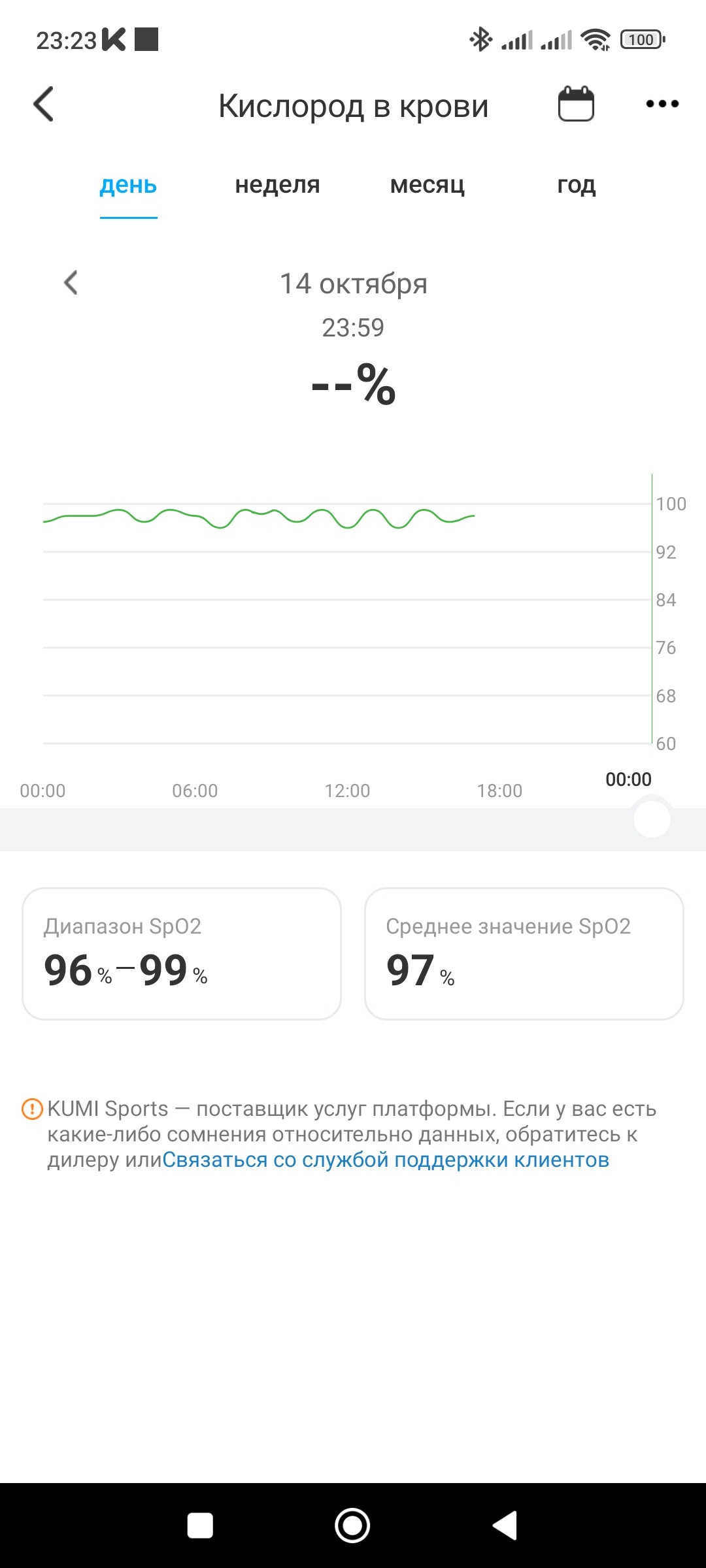The height and width of the screenshot is (1568, 706).
Task: Open the calendar date picker
Action: point(576,105)
